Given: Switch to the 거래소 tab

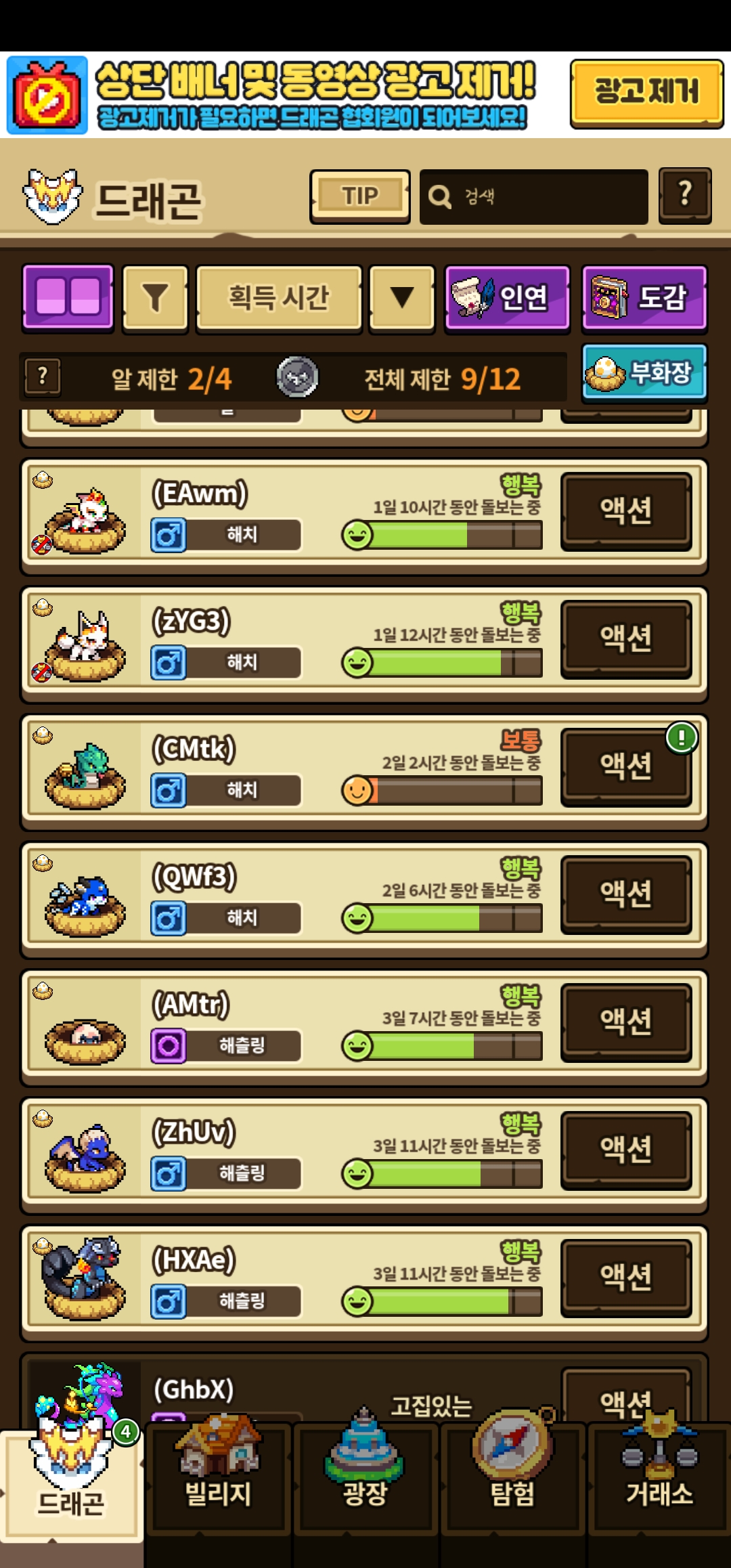Looking at the screenshot, I should pyautogui.click(x=659, y=1476).
